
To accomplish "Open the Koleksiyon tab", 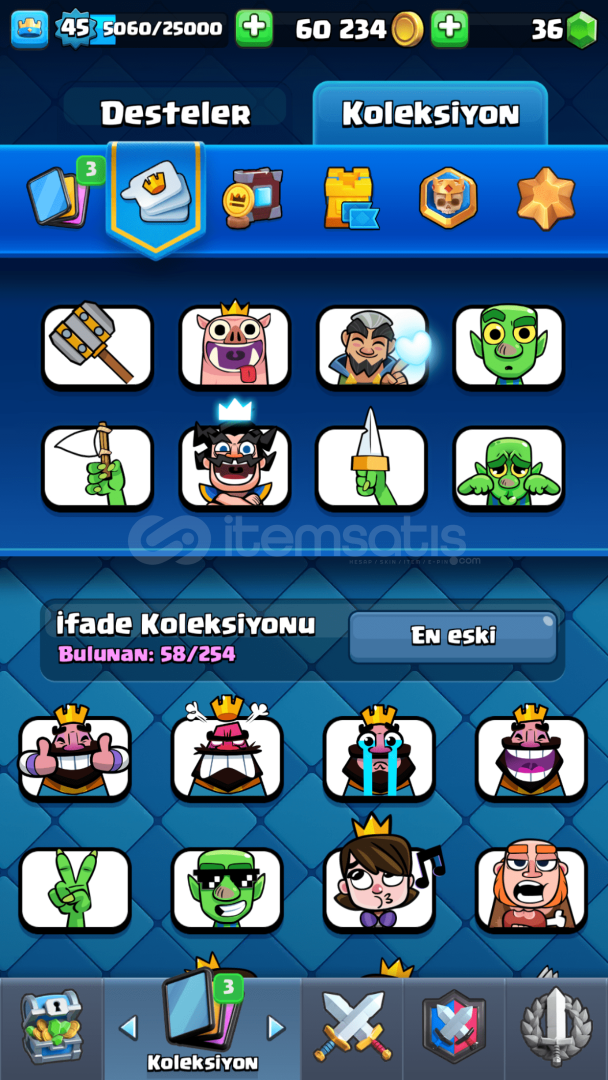I will [x=430, y=114].
